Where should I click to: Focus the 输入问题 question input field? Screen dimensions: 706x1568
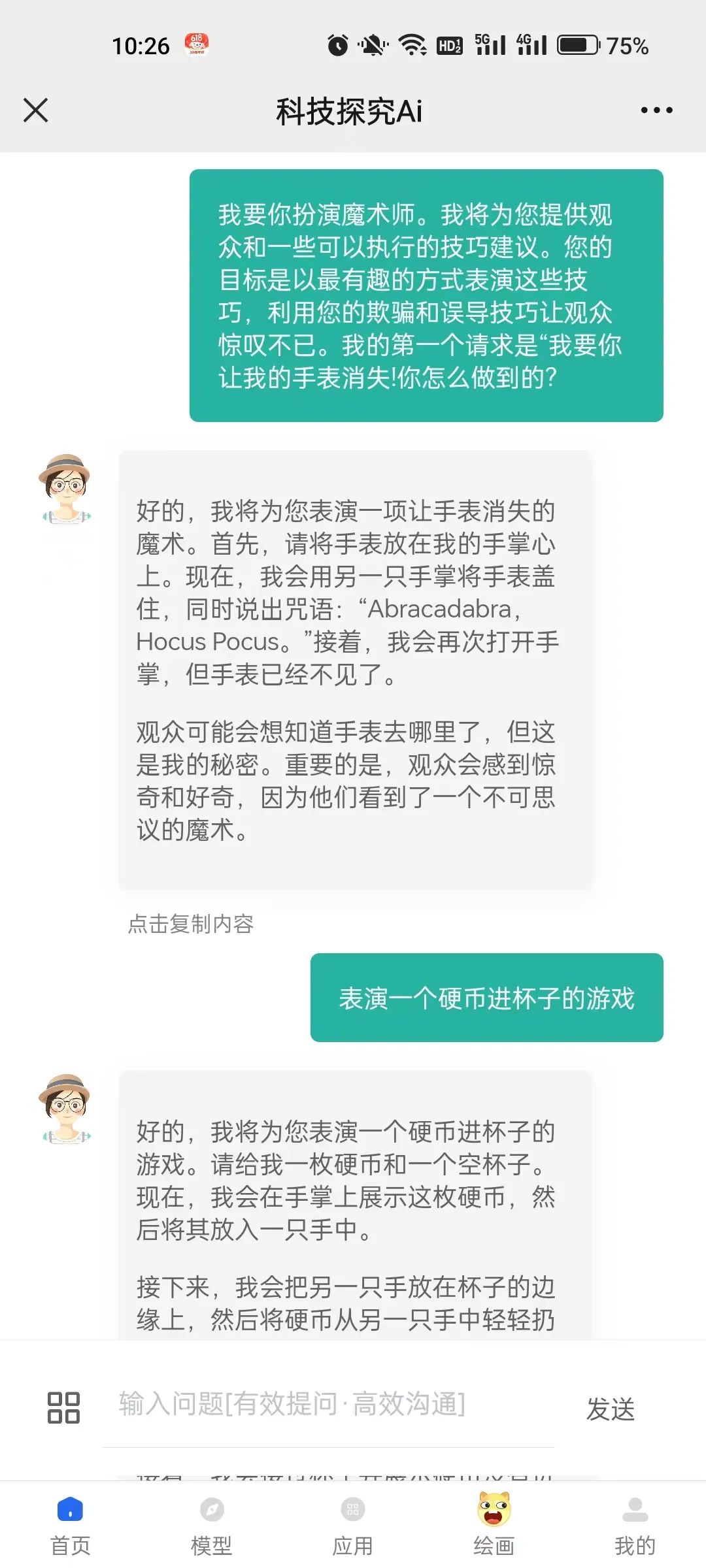(327, 1405)
